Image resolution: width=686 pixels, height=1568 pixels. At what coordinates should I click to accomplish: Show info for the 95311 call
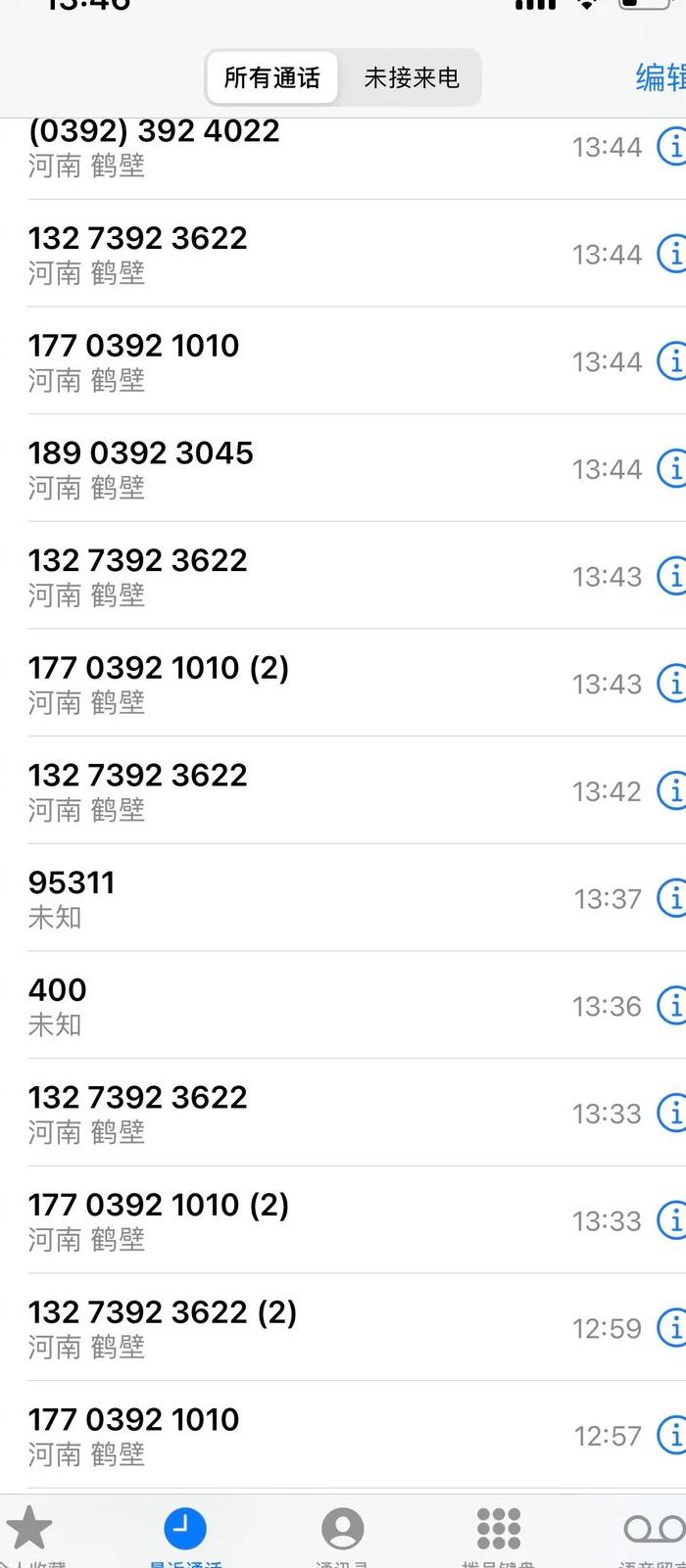pyautogui.click(x=671, y=898)
